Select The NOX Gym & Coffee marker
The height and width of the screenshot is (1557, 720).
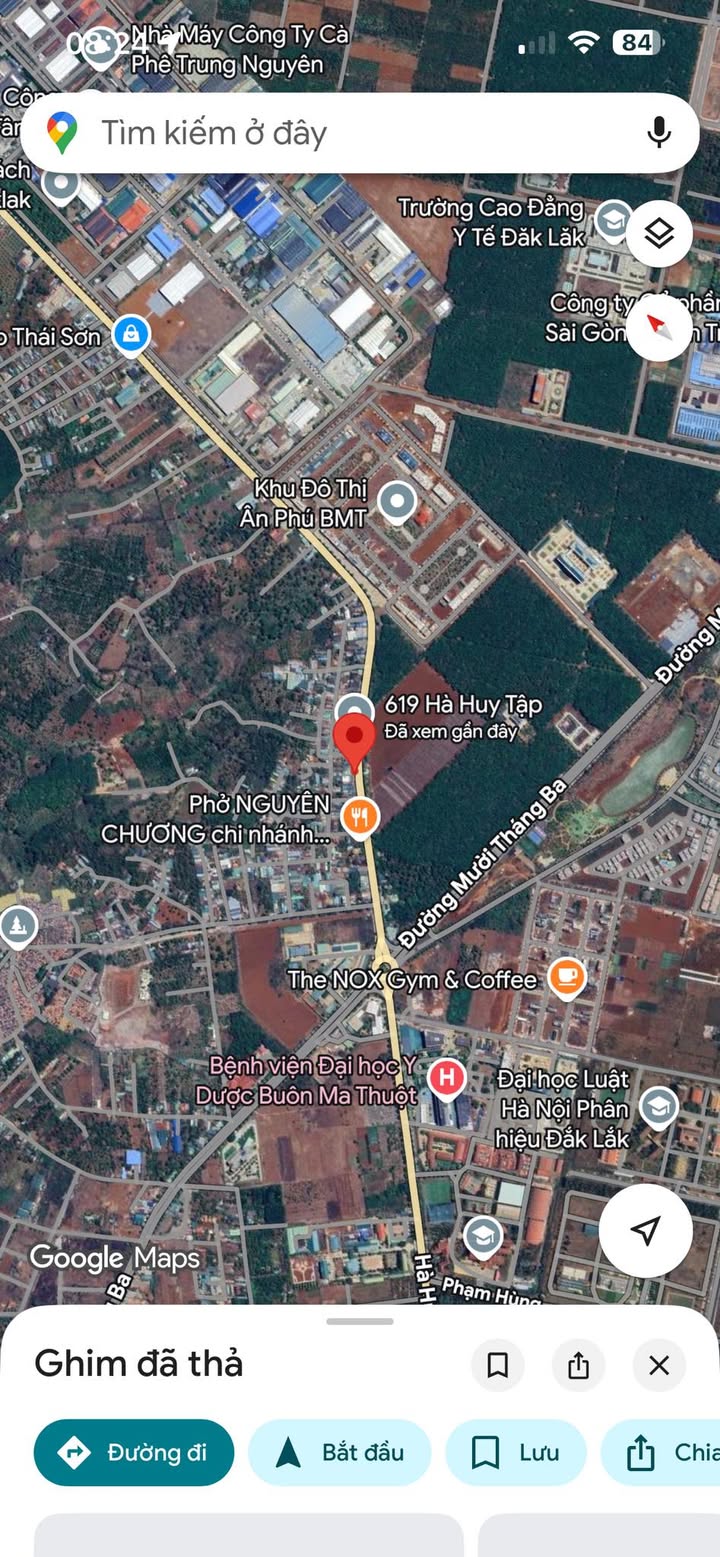coord(567,977)
